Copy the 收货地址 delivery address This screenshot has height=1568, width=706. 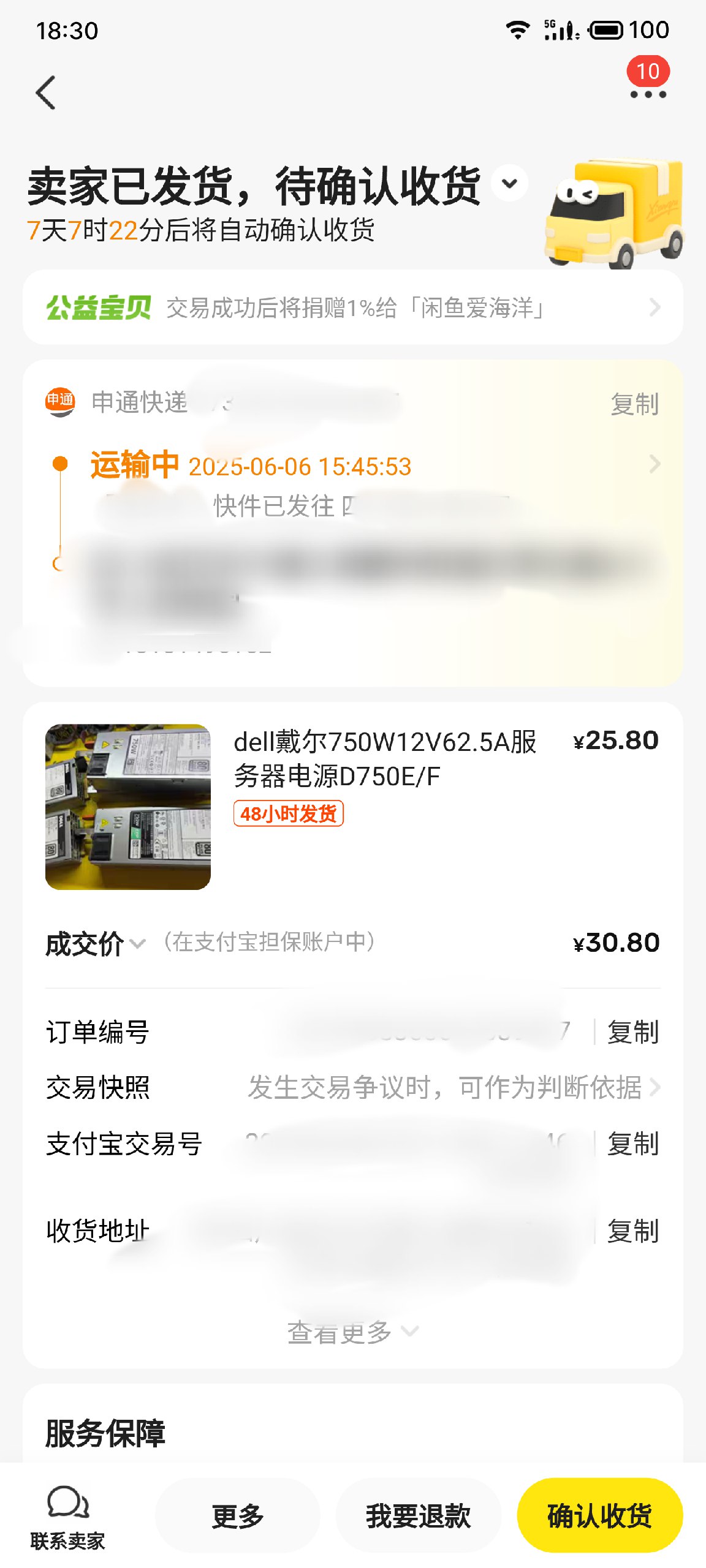(632, 1231)
